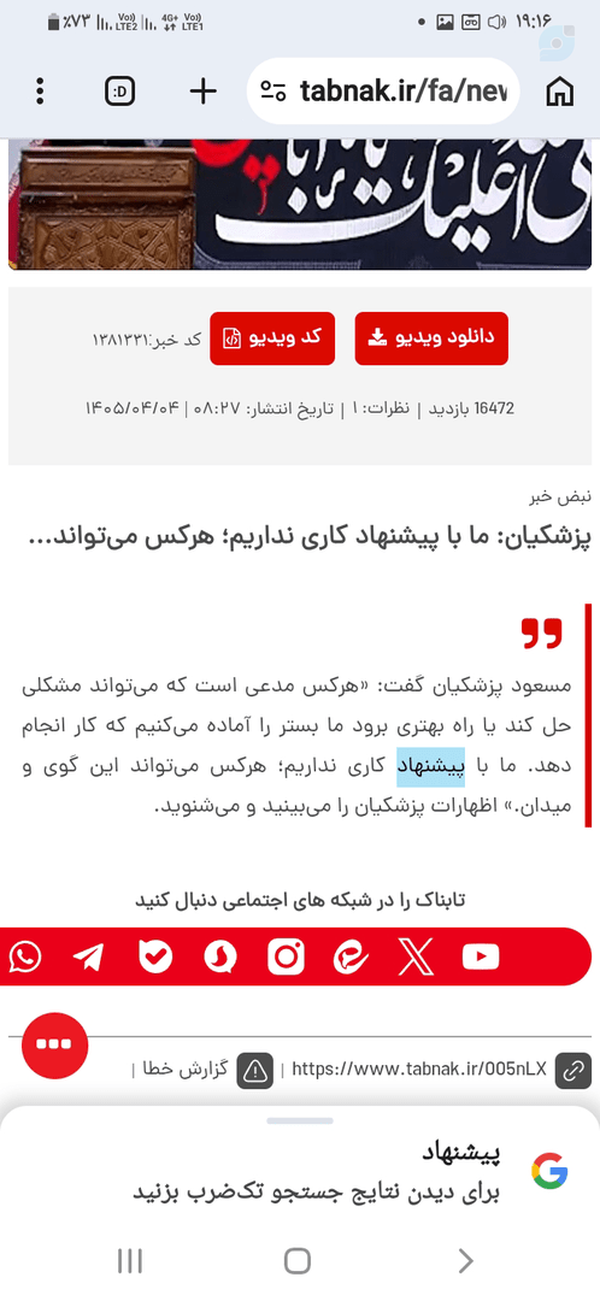This screenshot has width=600, height=1301.
Task: Open the browser overflow menu
Action: [40, 92]
